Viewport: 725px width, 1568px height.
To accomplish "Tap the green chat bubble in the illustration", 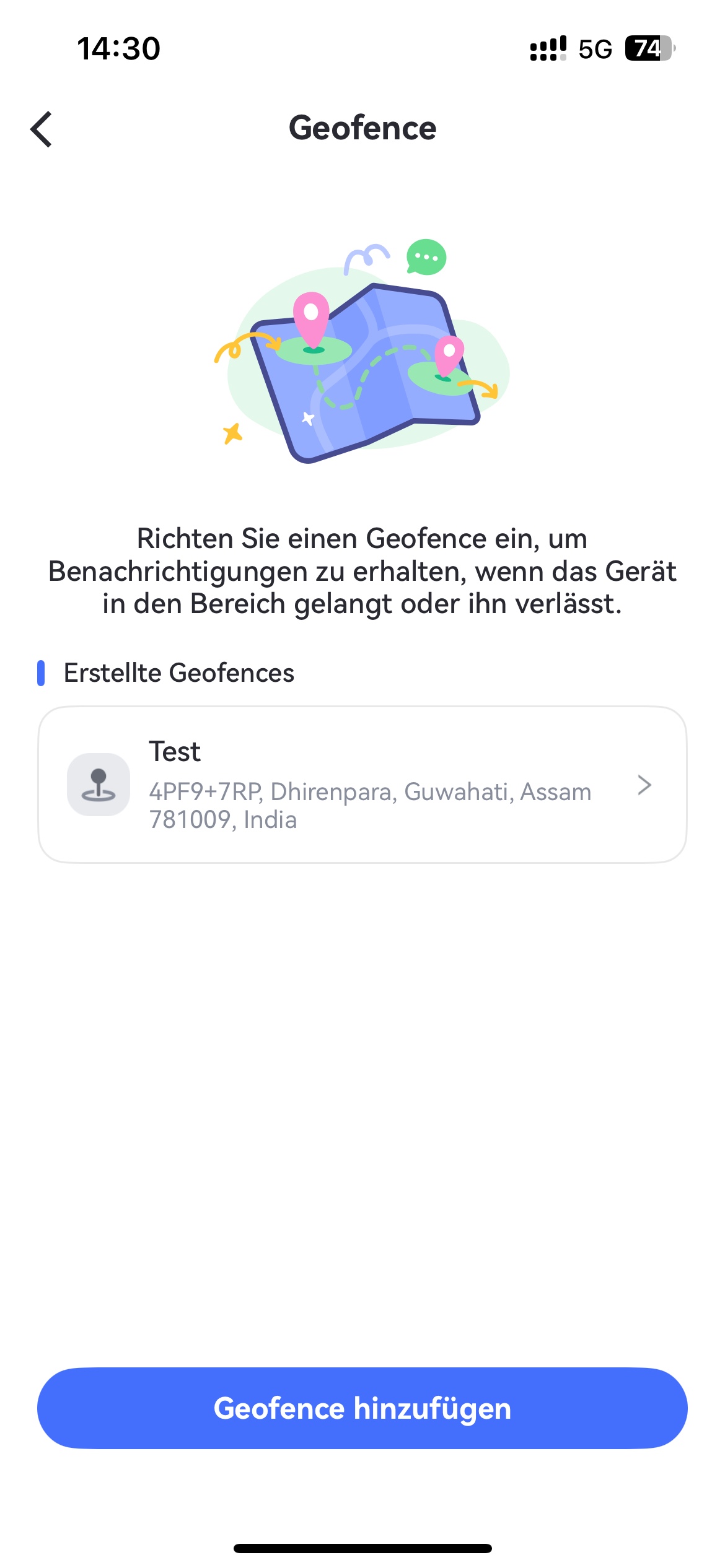I will click(426, 257).
